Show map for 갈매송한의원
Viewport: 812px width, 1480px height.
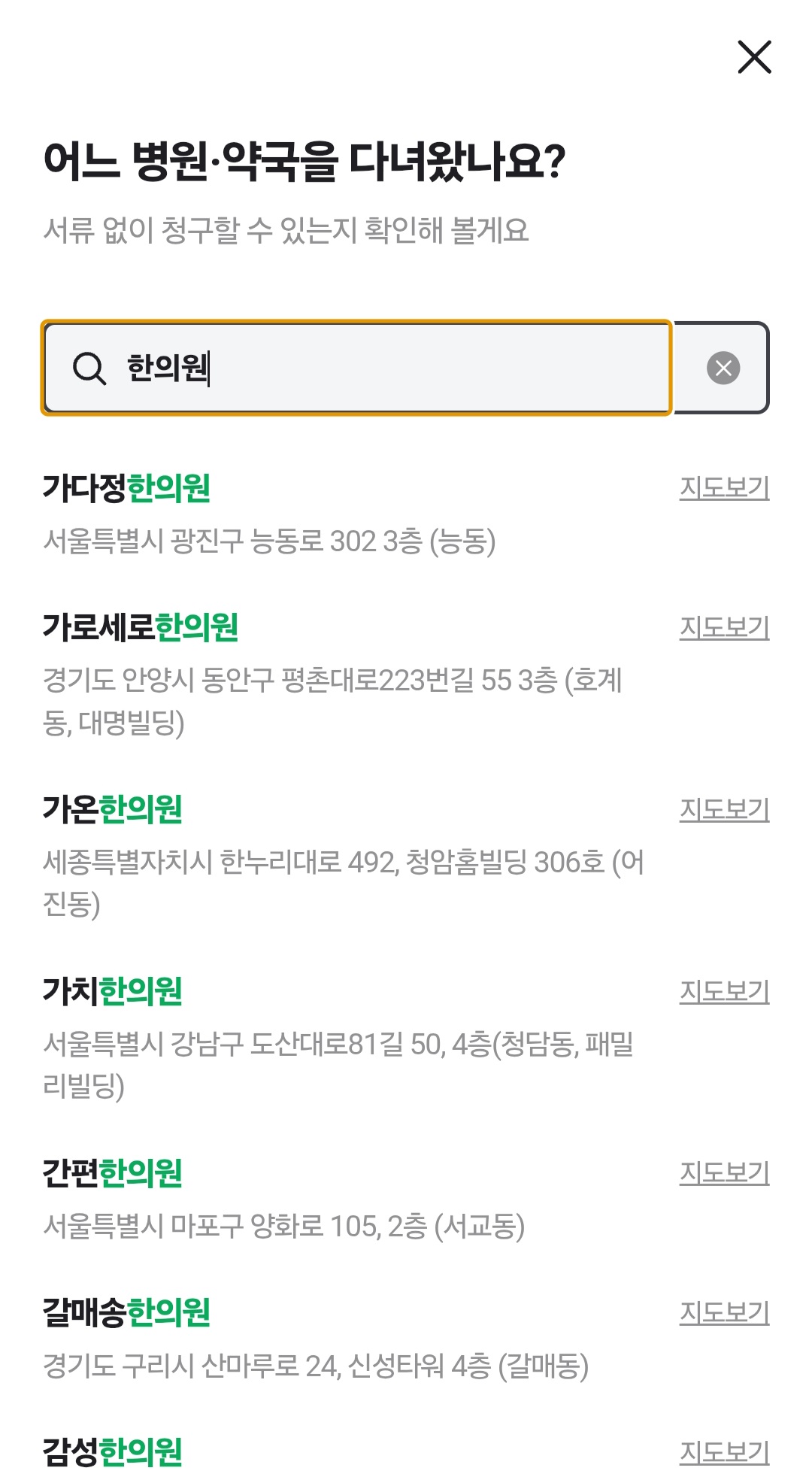(x=724, y=1312)
